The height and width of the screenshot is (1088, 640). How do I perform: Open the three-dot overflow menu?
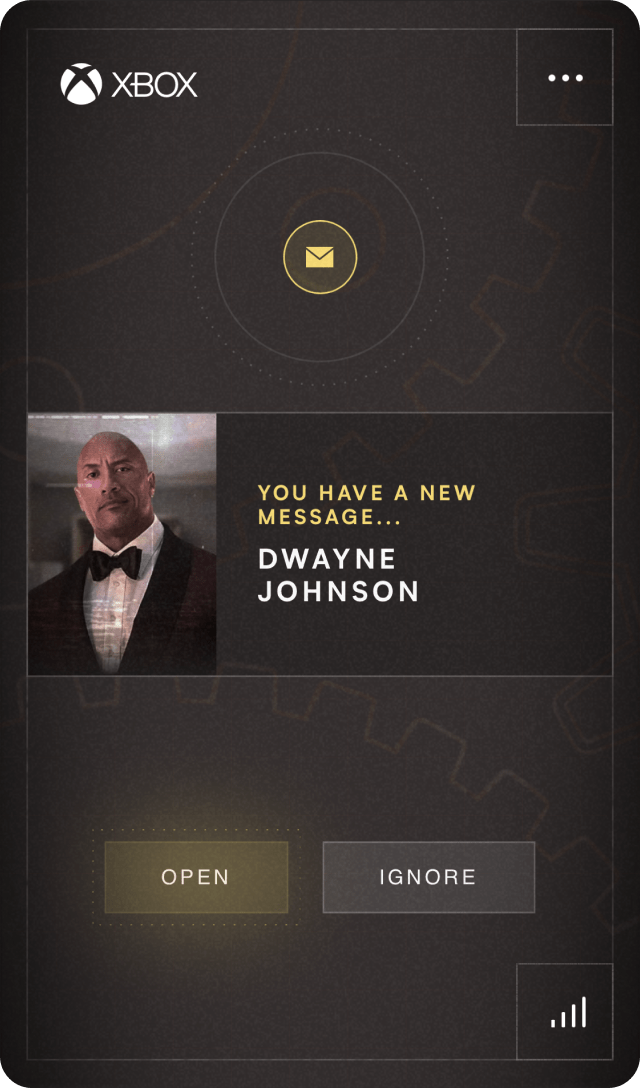(x=564, y=78)
